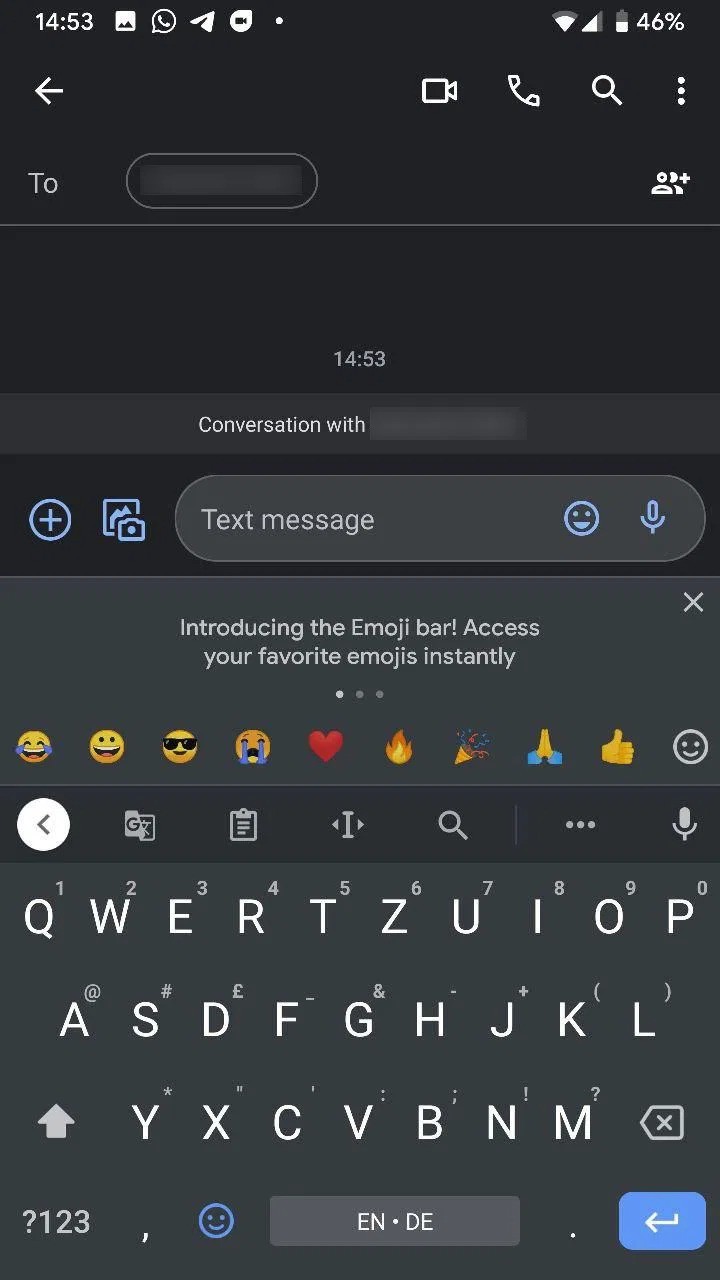720x1280 pixels.
Task: Tap the backspace key
Action: [x=661, y=1123]
